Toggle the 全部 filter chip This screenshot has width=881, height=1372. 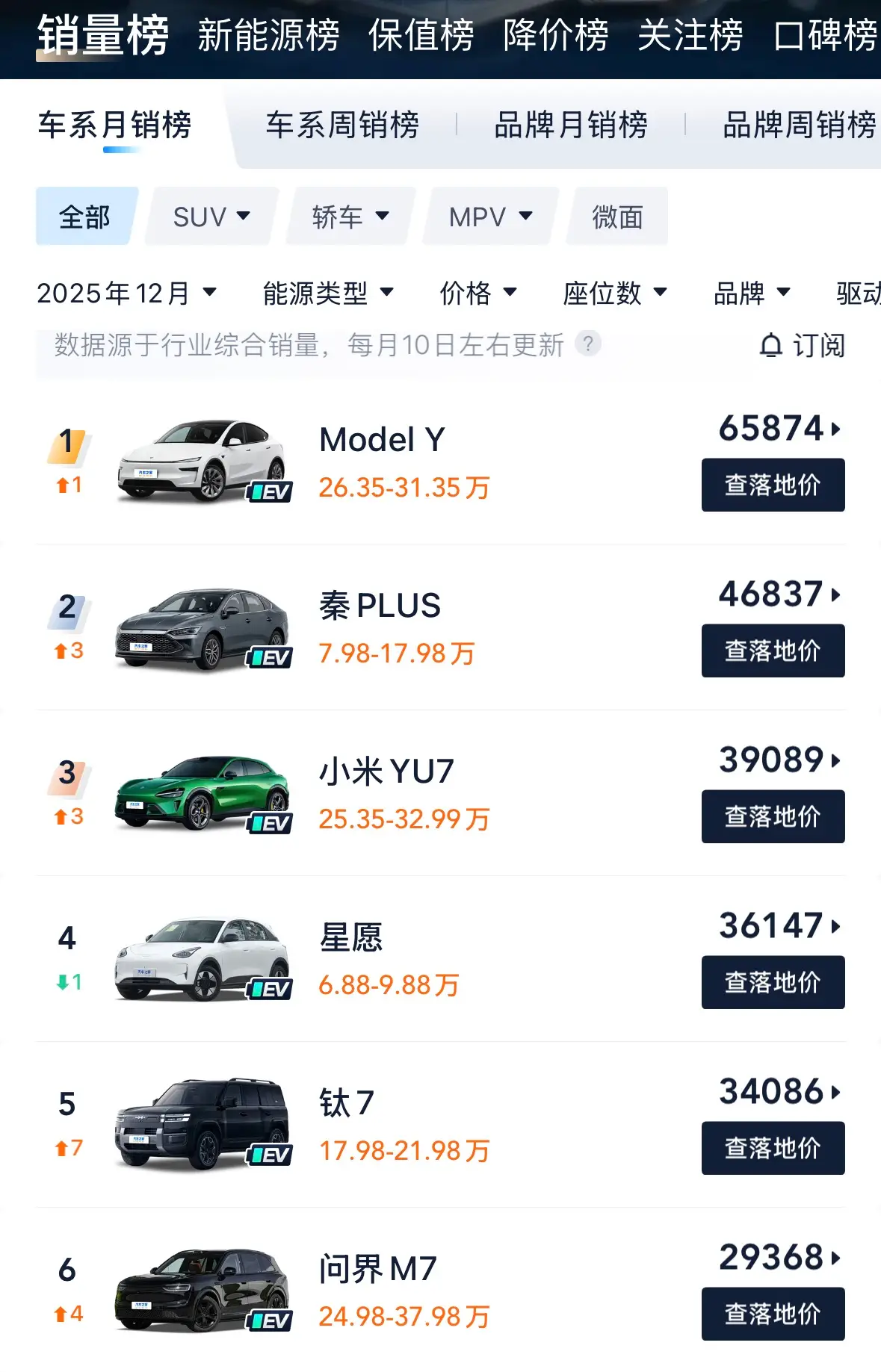tap(84, 216)
